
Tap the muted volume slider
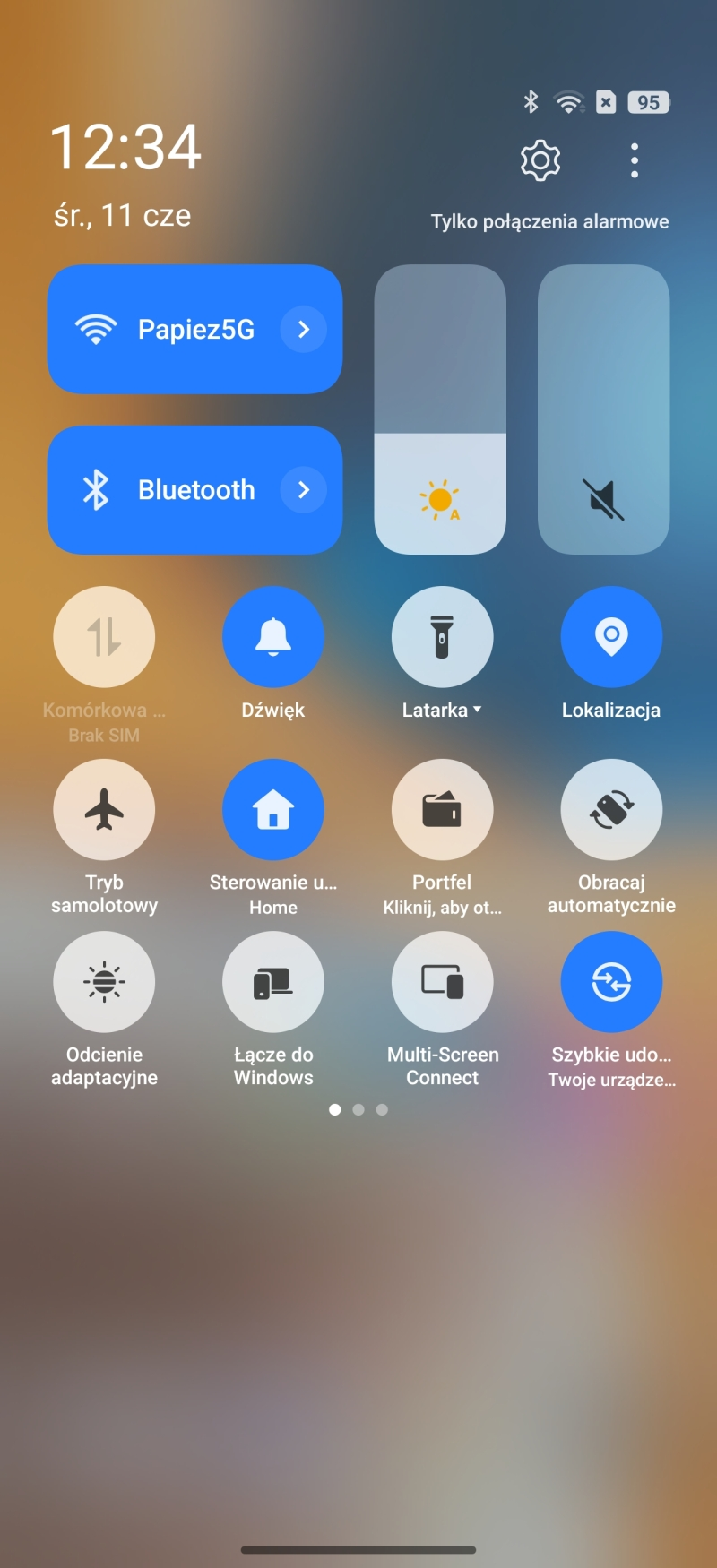[x=603, y=409]
